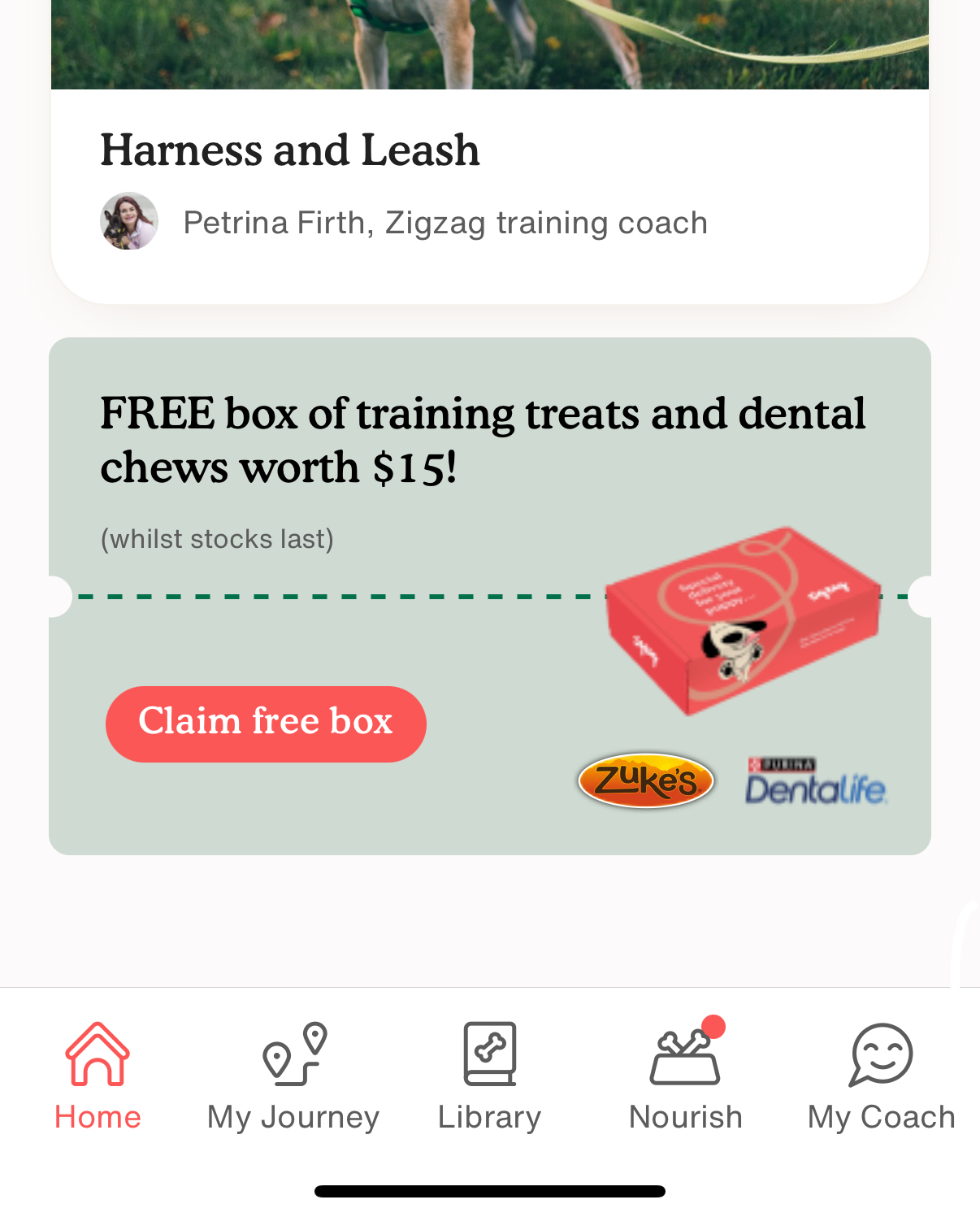Viewport: 980px width, 1217px height.
Task: Switch to the My Journey tab
Action: [x=293, y=1075]
